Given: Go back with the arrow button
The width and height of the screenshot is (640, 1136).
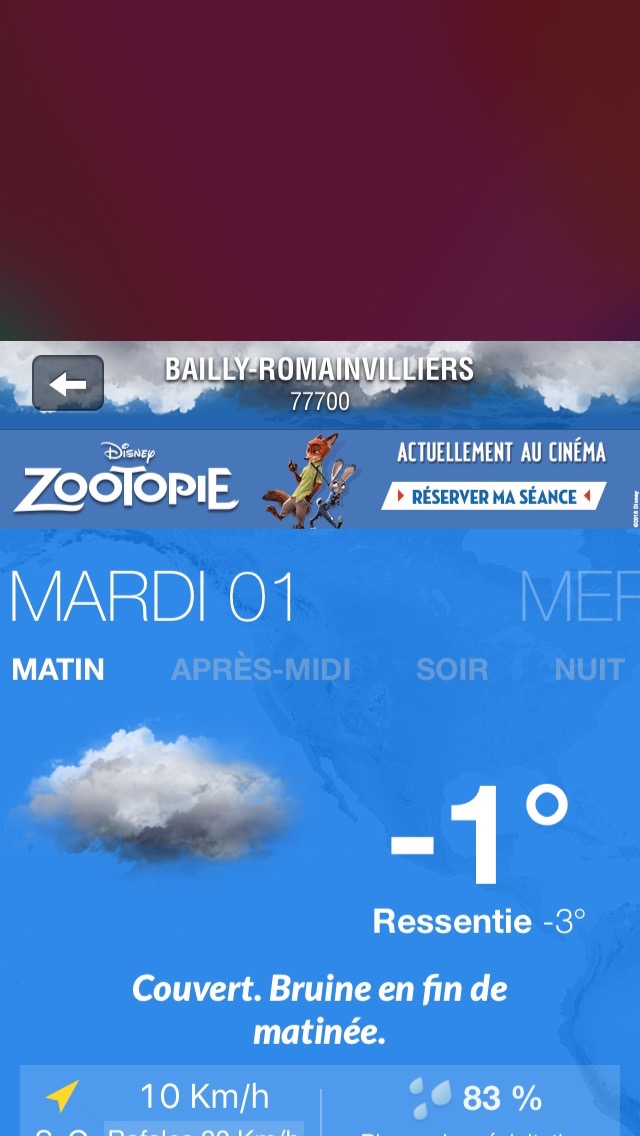Looking at the screenshot, I should pos(68,383).
